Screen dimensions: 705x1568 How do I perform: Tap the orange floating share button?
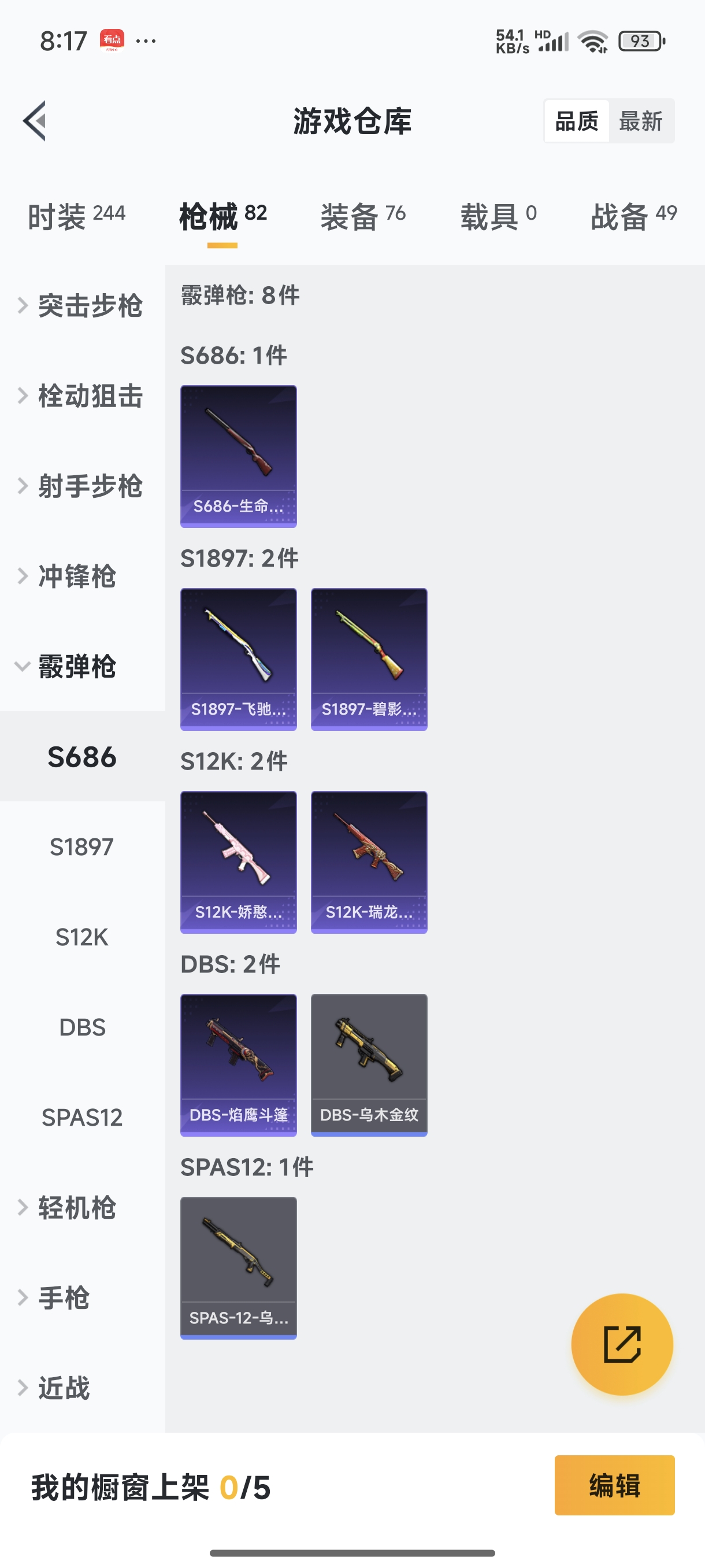coord(622,1344)
